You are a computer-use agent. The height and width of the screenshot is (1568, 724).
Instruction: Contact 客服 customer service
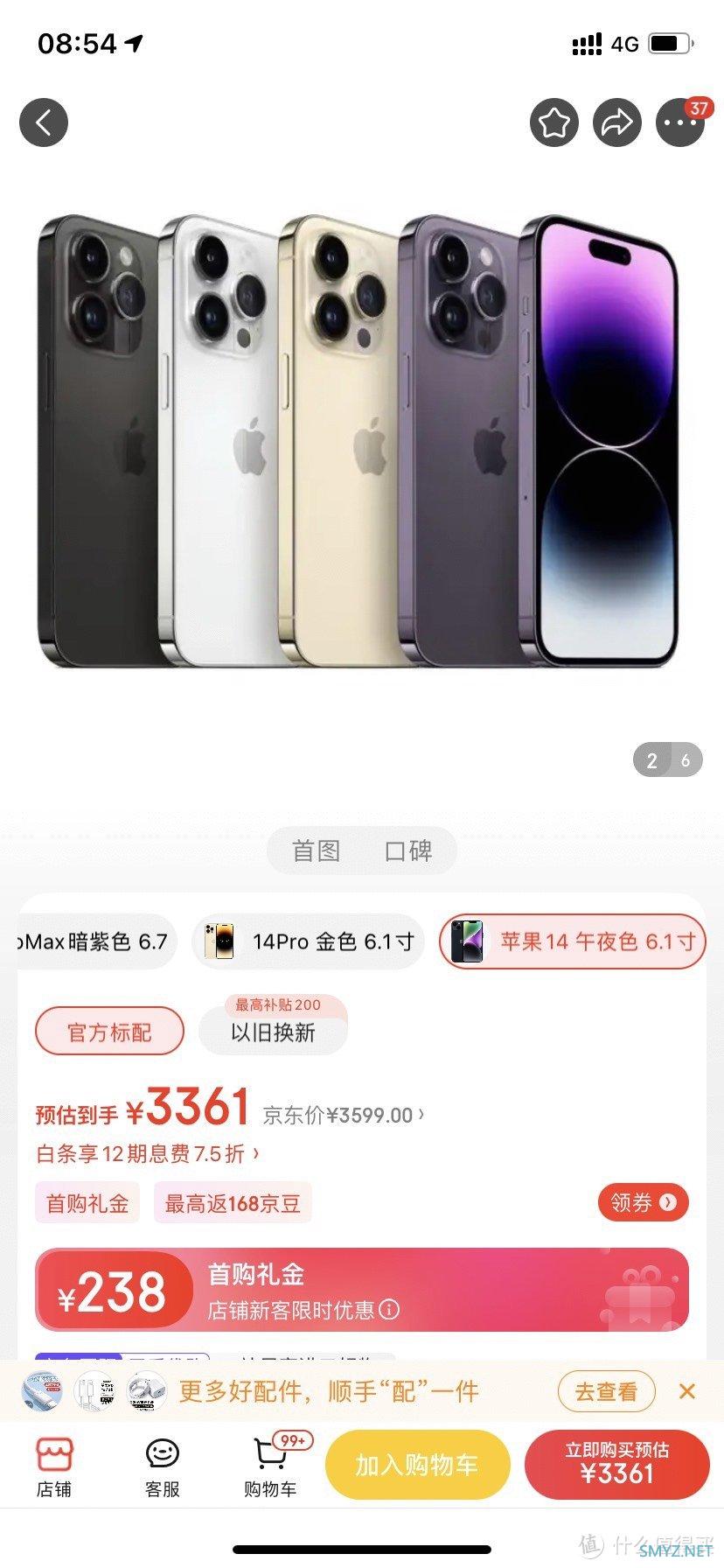[x=163, y=1468]
